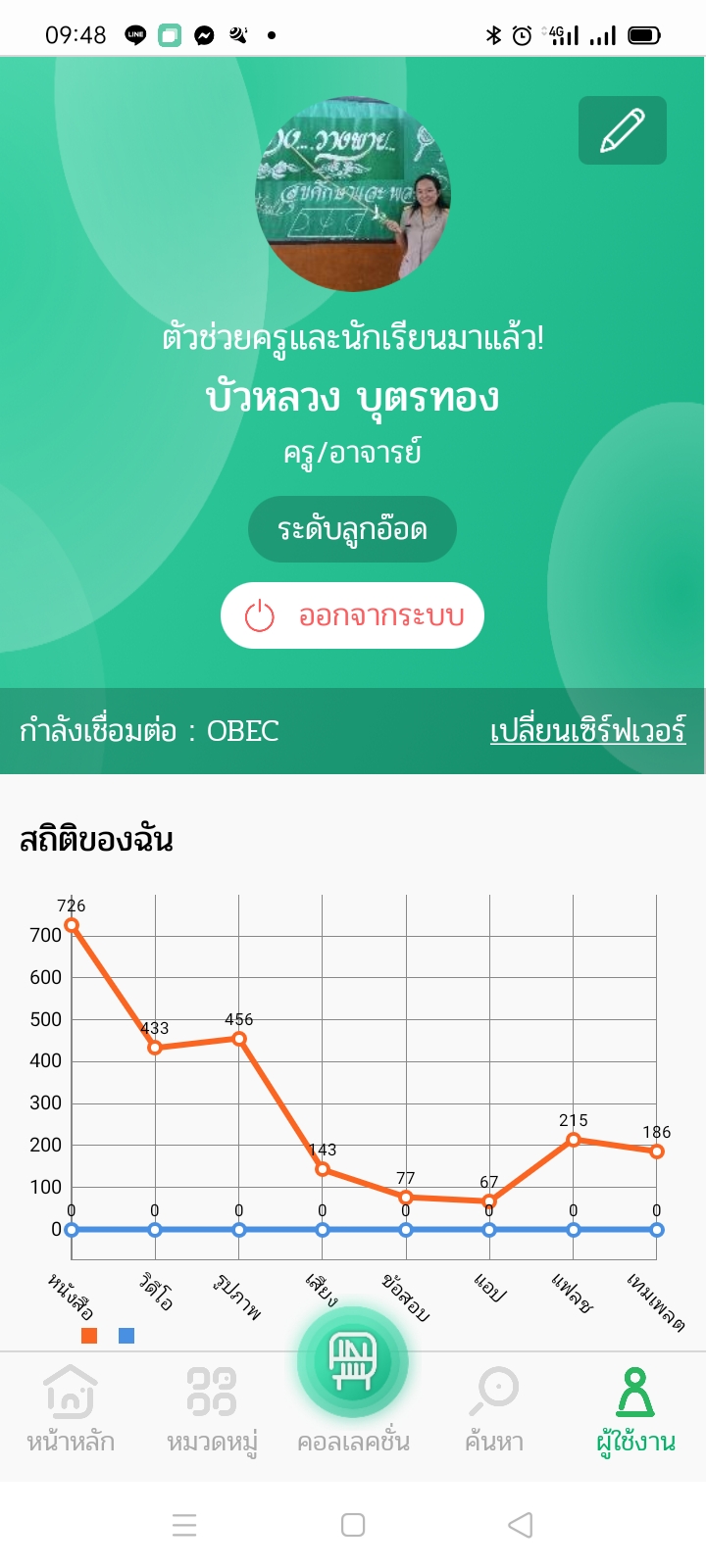Image resolution: width=706 pixels, height=1568 pixels.
Task: Switch to the หมวดหมู่ categories tab
Action: pyautogui.click(x=212, y=1407)
